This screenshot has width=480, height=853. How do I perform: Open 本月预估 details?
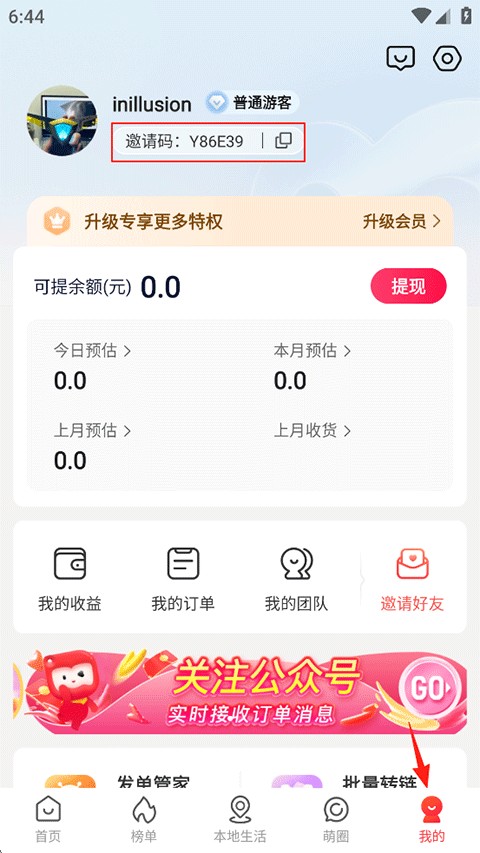point(312,351)
